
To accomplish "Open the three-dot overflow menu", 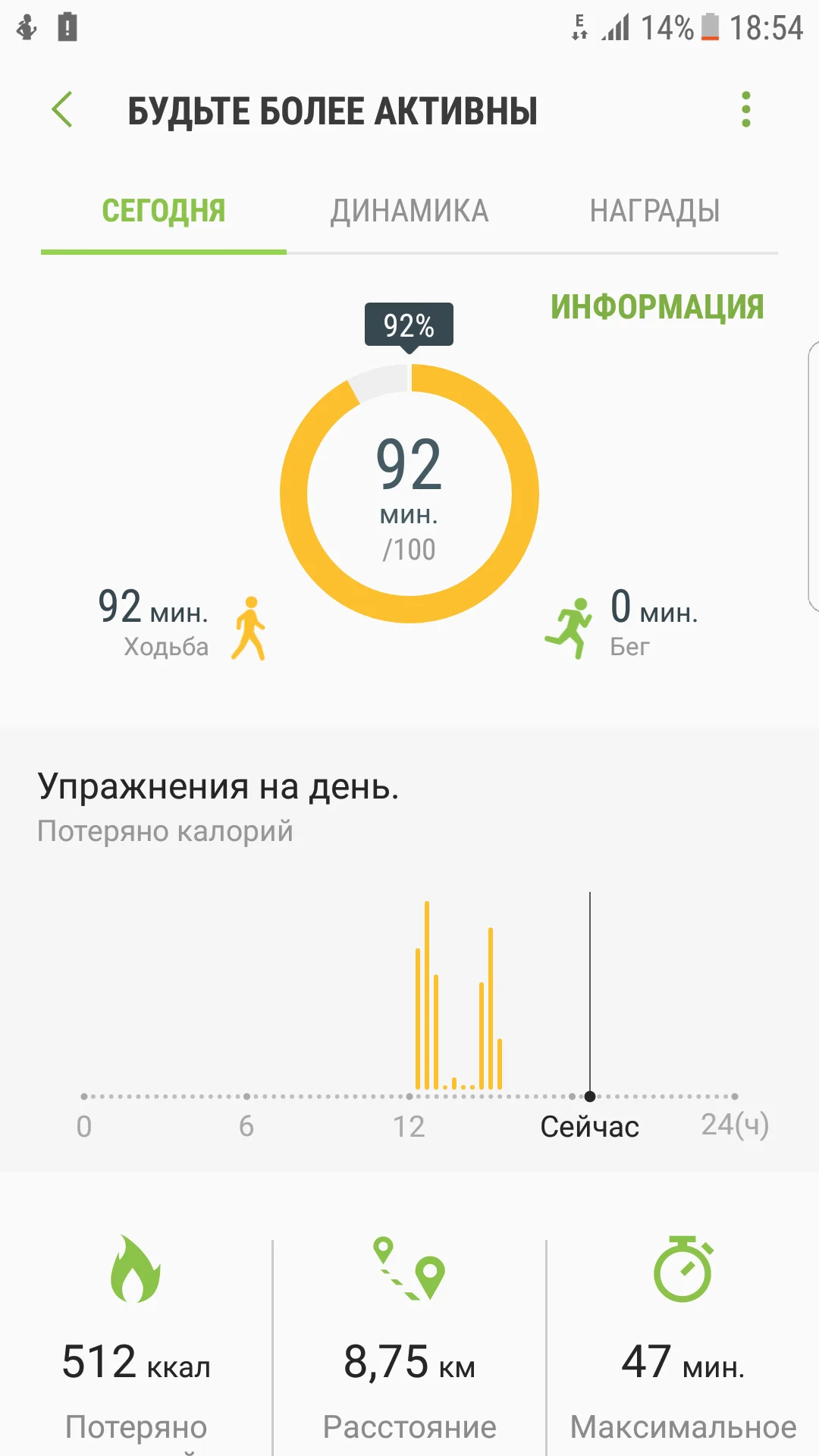I will pyautogui.click(x=745, y=110).
